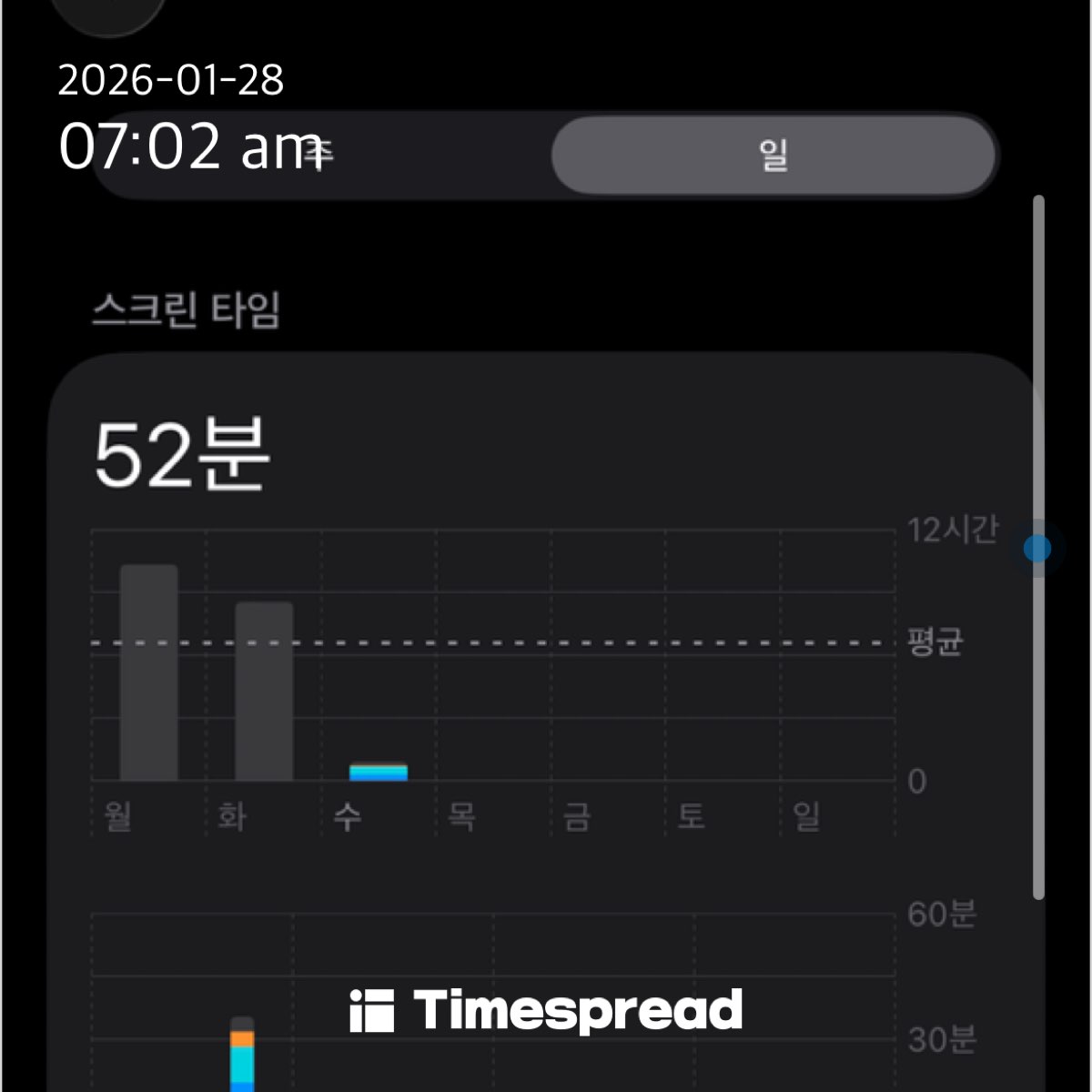The width and height of the screenshot is (1092, 1092).
Task: Select the 화 bar in the weekly chart
Action: click(x=264, y=690)
